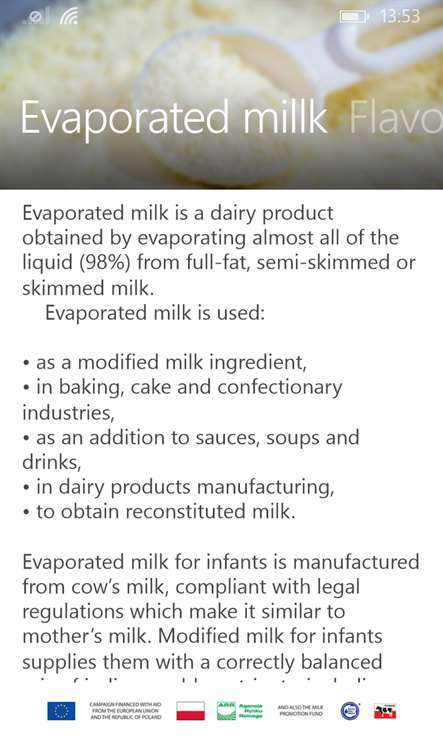Image resolution: width=443 pixels, height=738 pixels.
Task: Switch to the Flavo… pivot section
Action: point(395,117)
